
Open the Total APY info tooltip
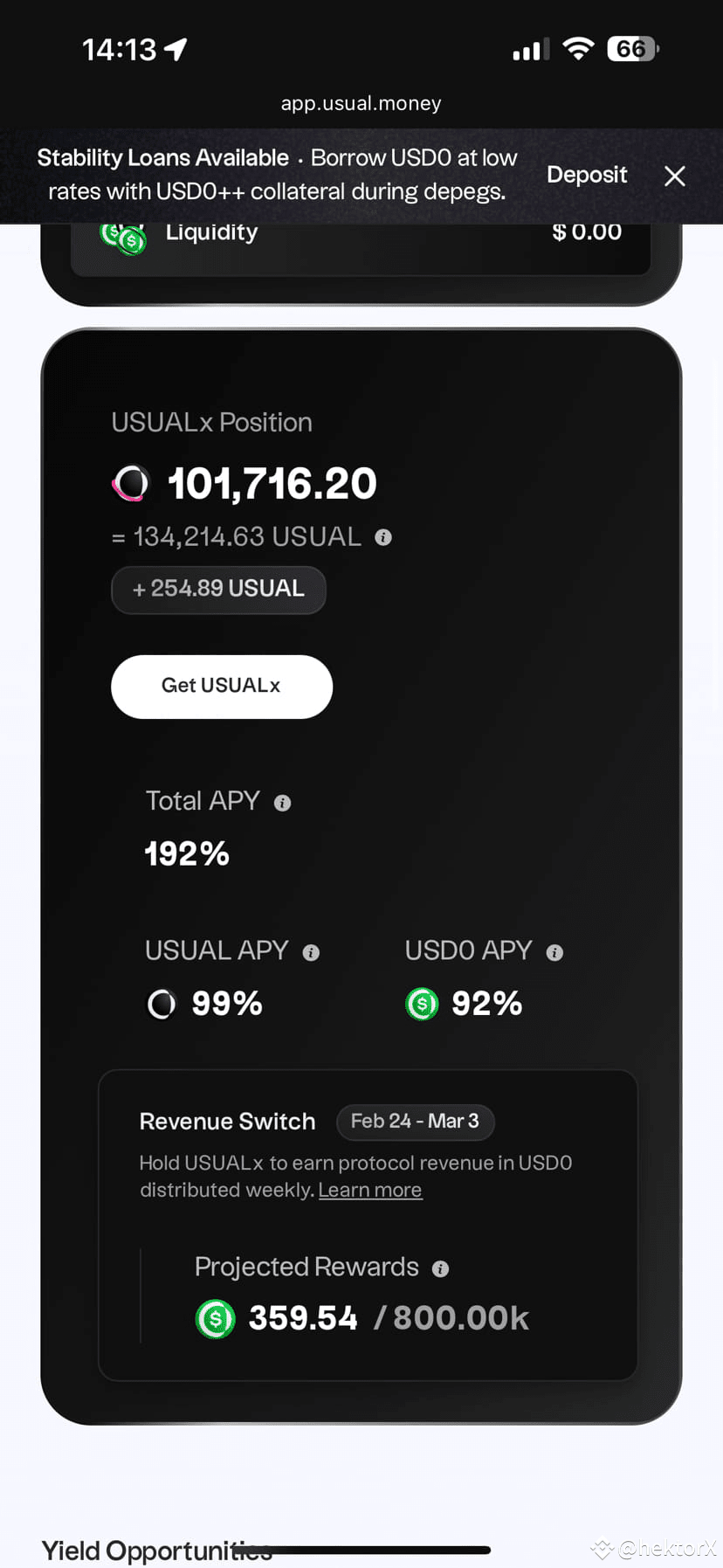(x=281, y=802)
